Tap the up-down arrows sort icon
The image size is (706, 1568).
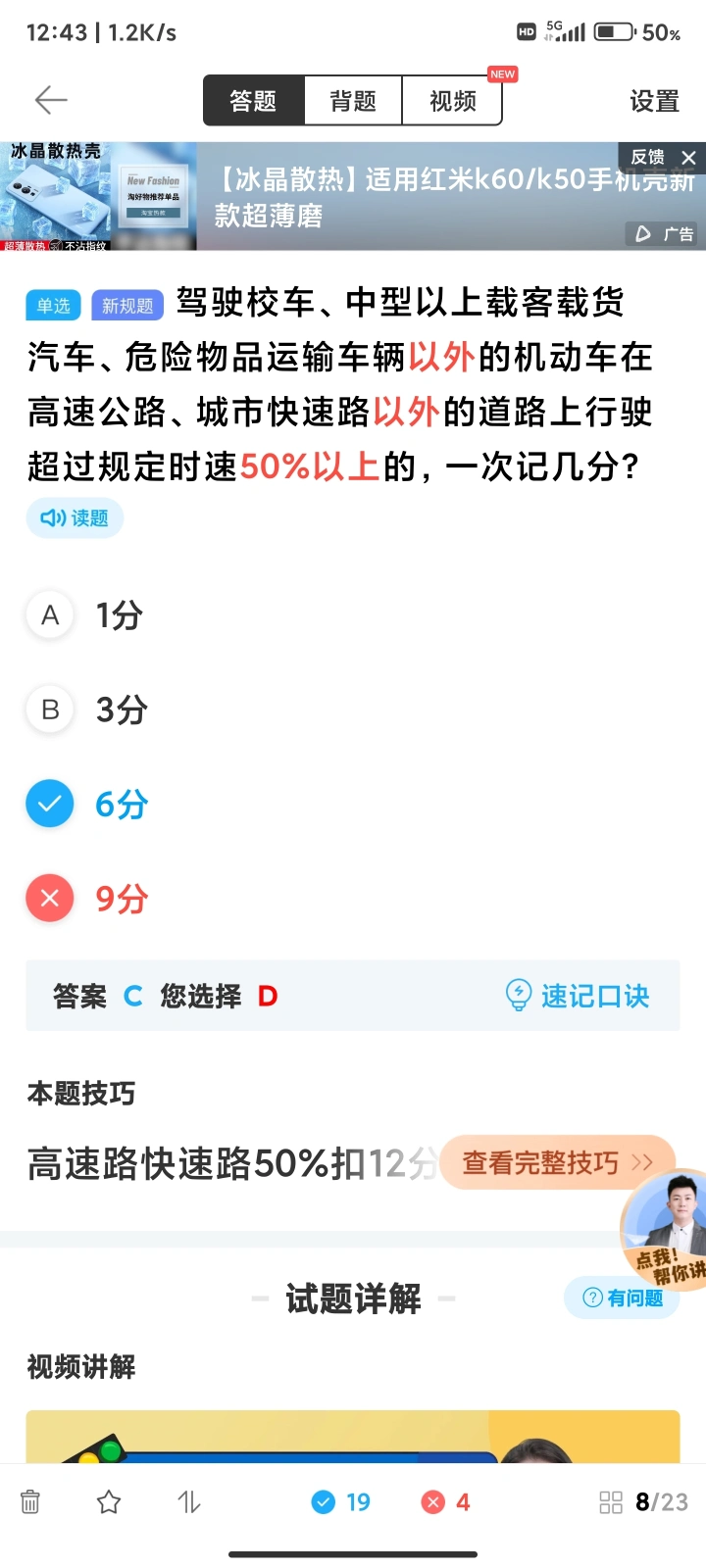(x=189, y=1501)
